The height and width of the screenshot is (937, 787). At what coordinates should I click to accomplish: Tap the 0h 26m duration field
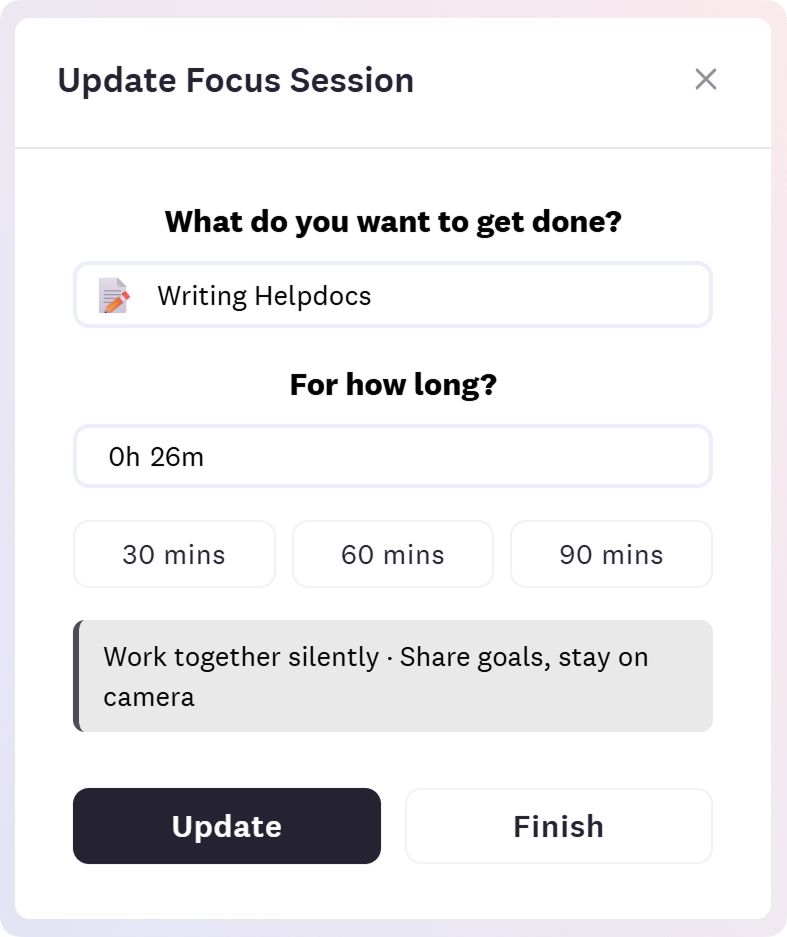(x=392, y=457)
